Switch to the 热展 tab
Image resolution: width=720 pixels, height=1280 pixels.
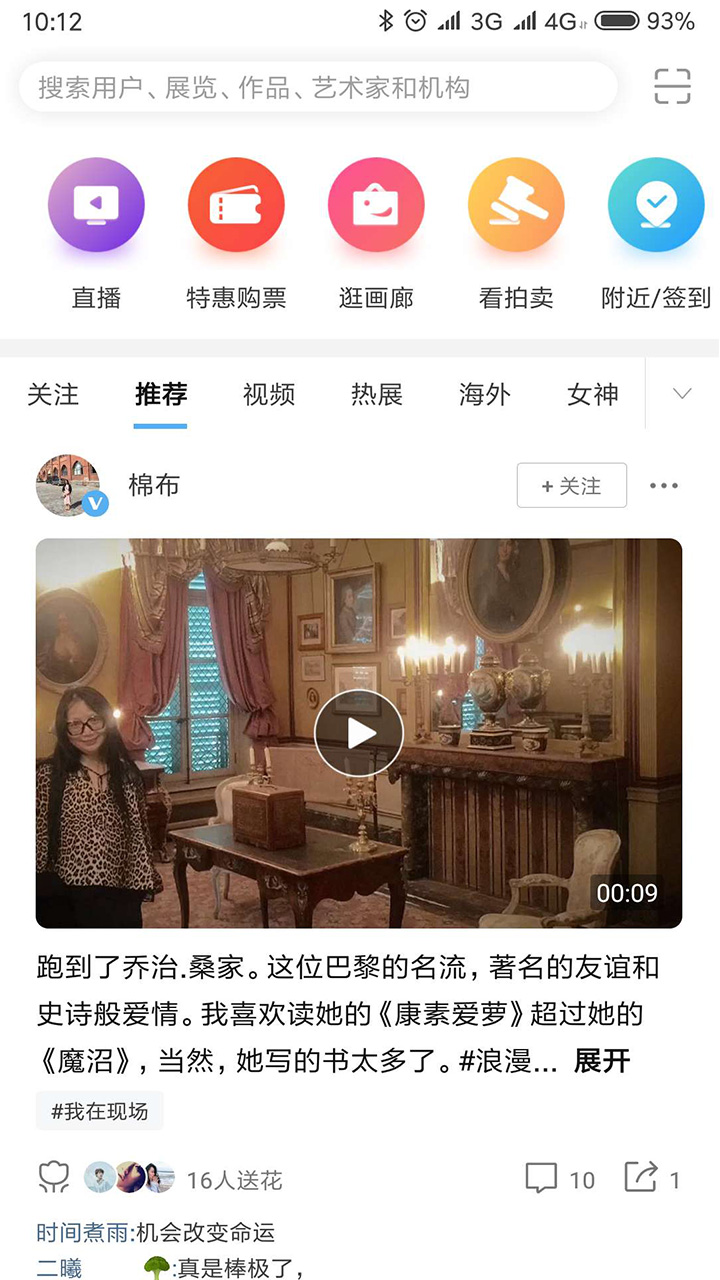[x=375, y=394]
